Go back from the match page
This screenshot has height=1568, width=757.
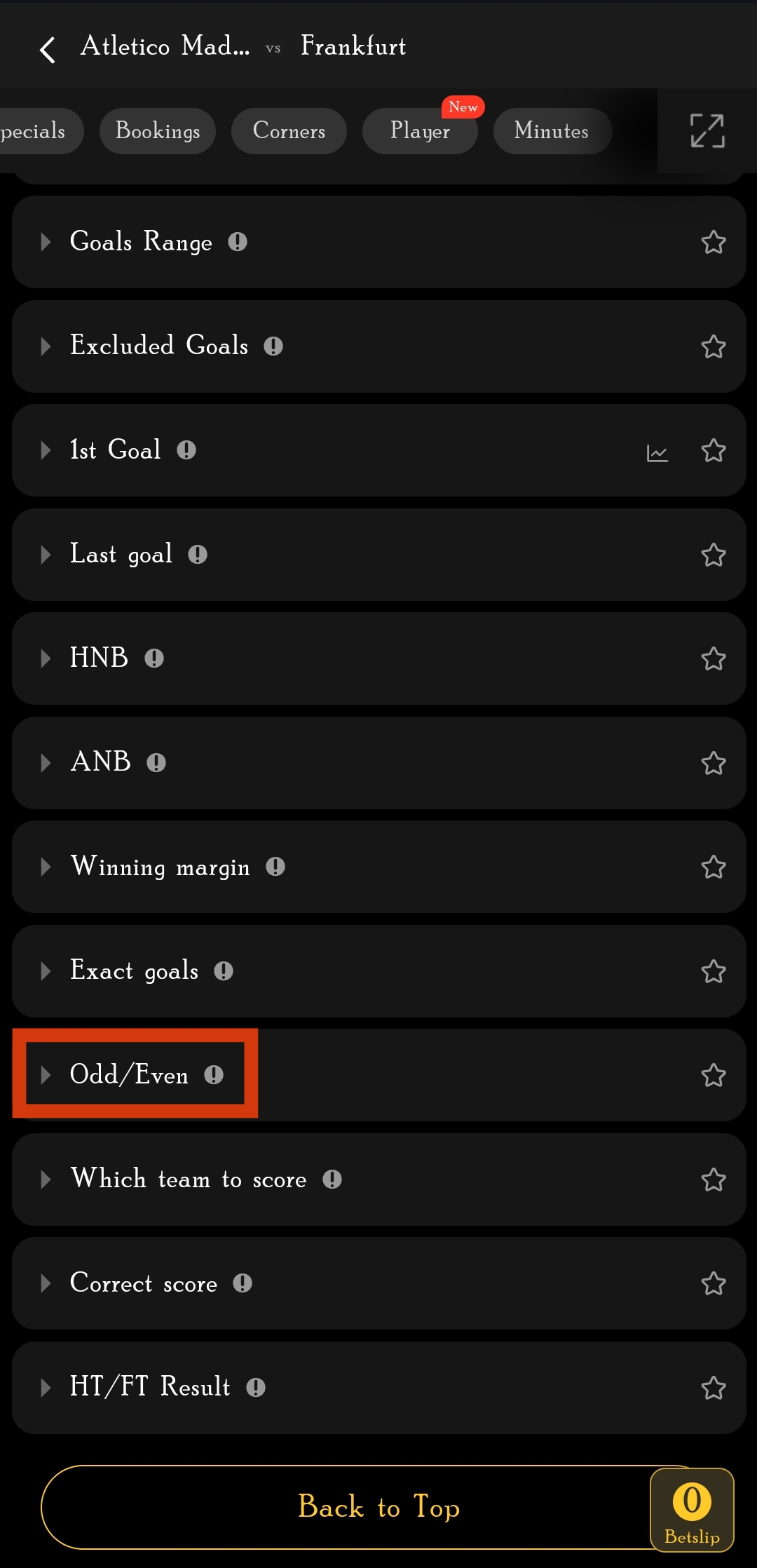tap(47, 50)
